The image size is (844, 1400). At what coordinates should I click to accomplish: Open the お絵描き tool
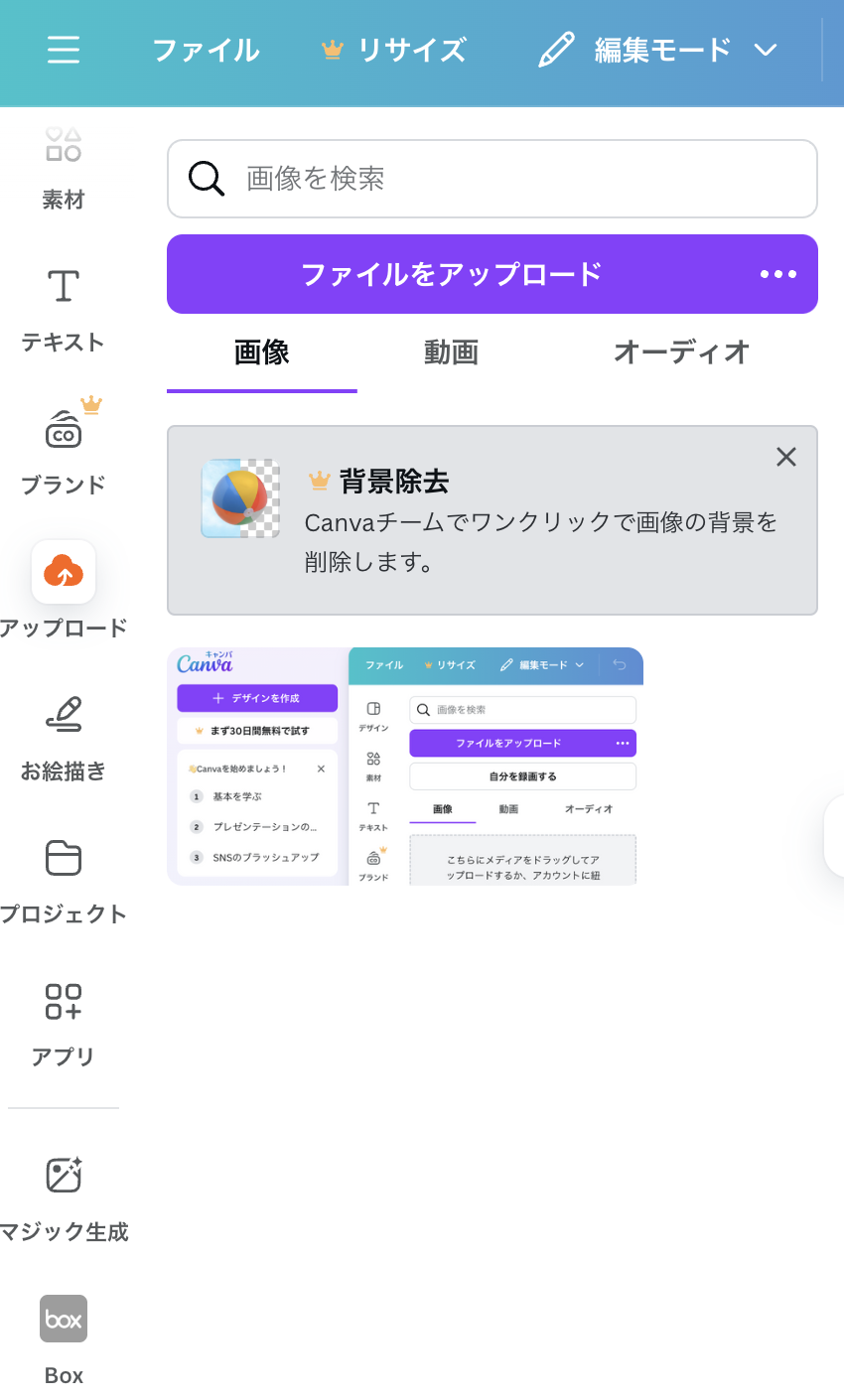64,737
